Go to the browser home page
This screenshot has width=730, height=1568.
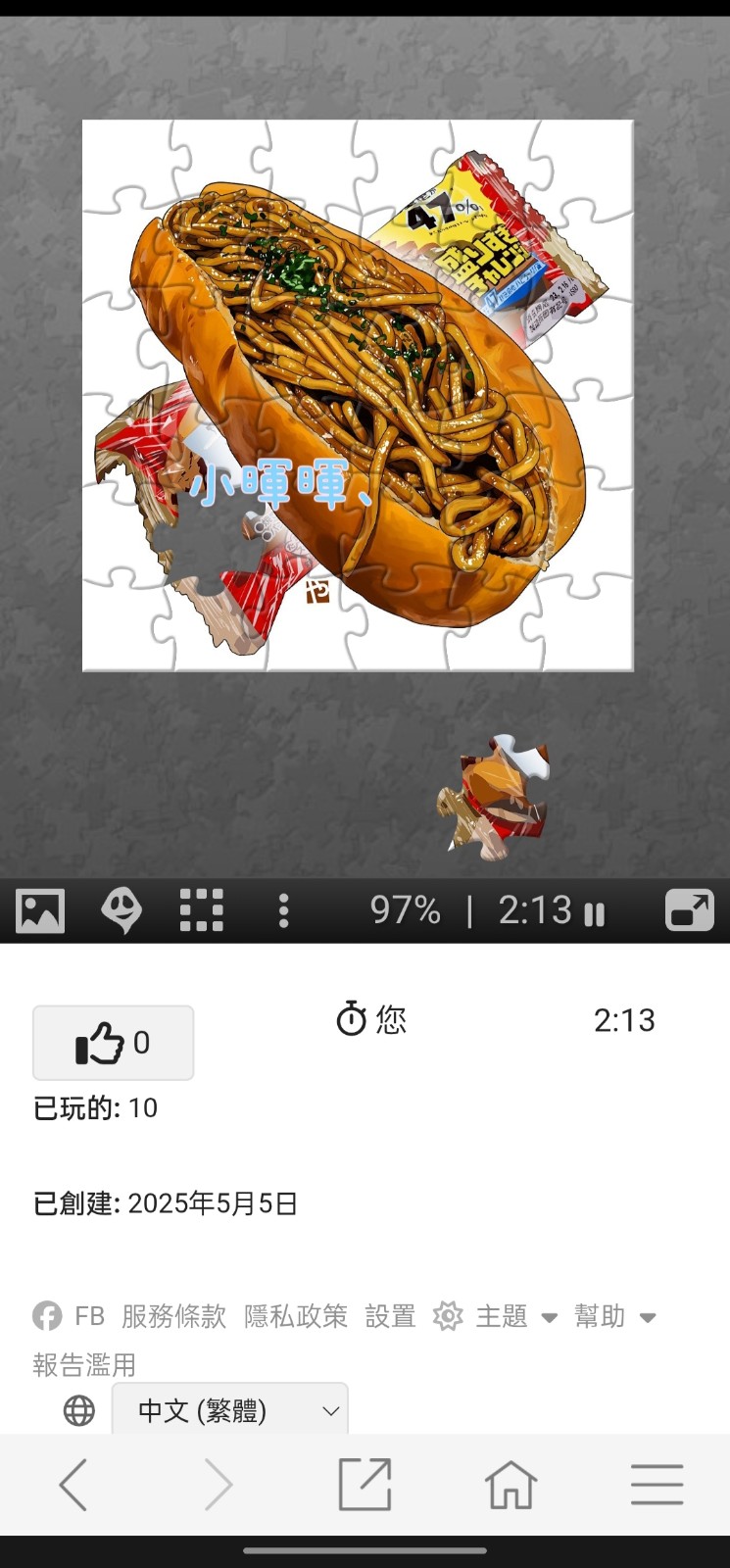[511, 1485]
